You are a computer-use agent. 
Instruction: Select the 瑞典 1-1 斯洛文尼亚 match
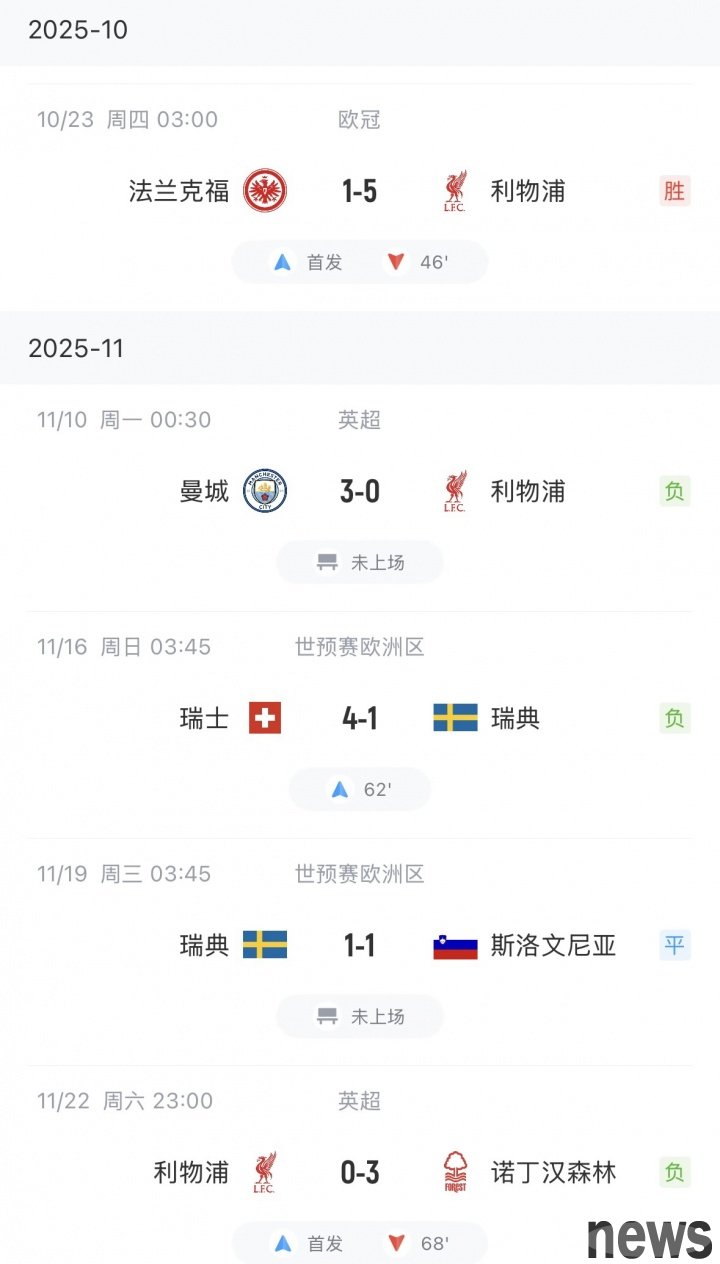(x=359, y=946)
